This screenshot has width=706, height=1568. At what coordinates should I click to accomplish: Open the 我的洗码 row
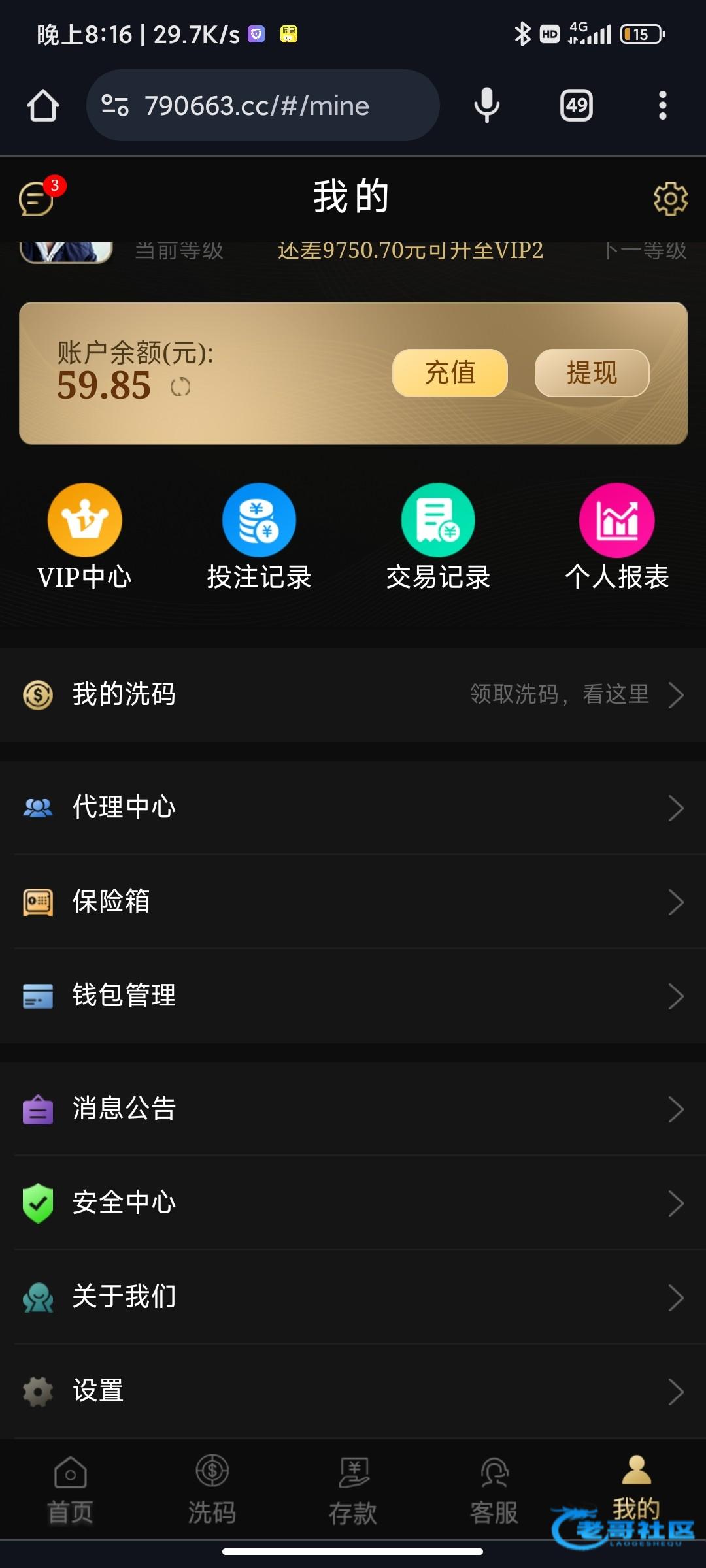point(353,694)
